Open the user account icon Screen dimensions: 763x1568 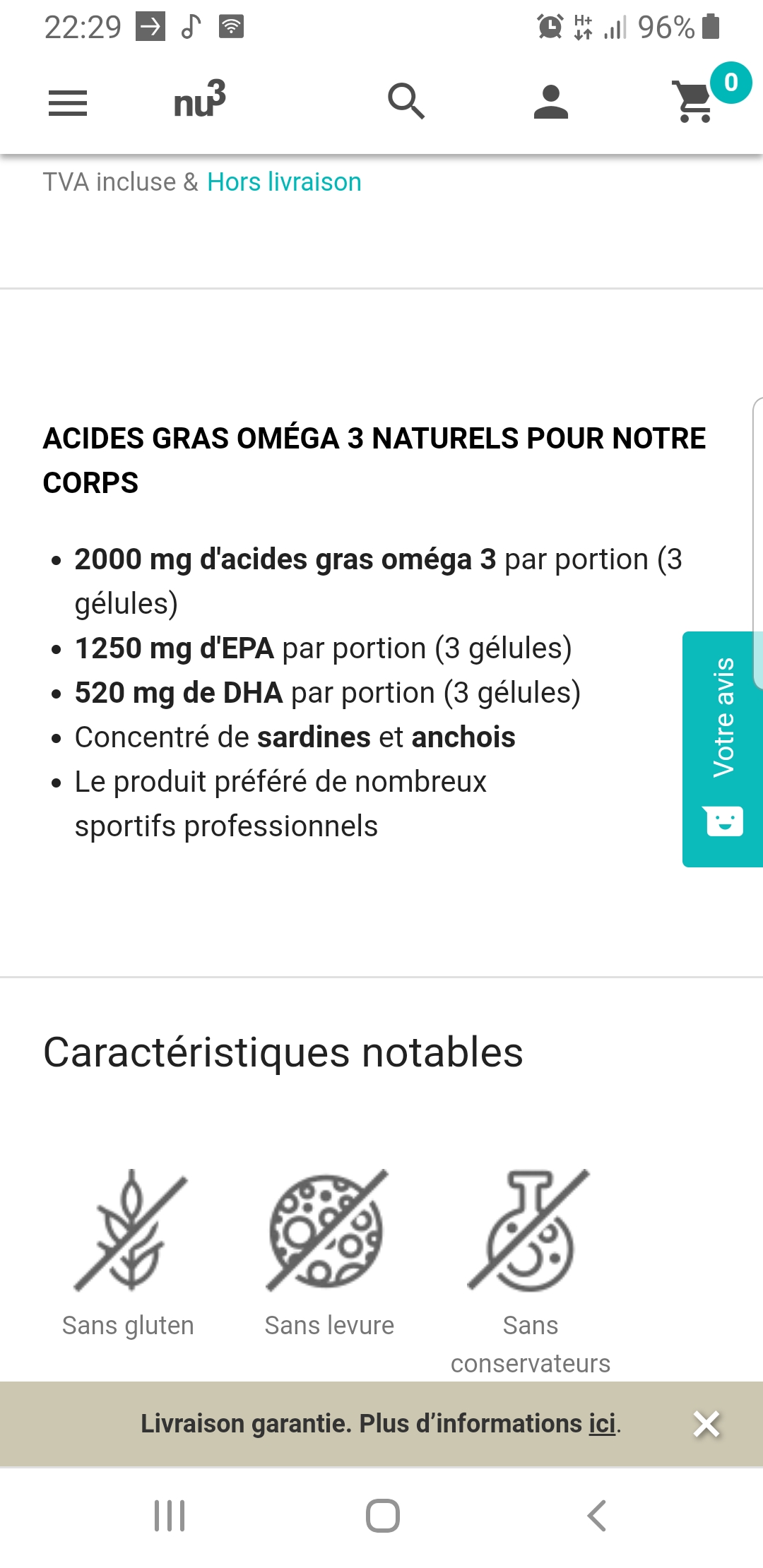551,102
